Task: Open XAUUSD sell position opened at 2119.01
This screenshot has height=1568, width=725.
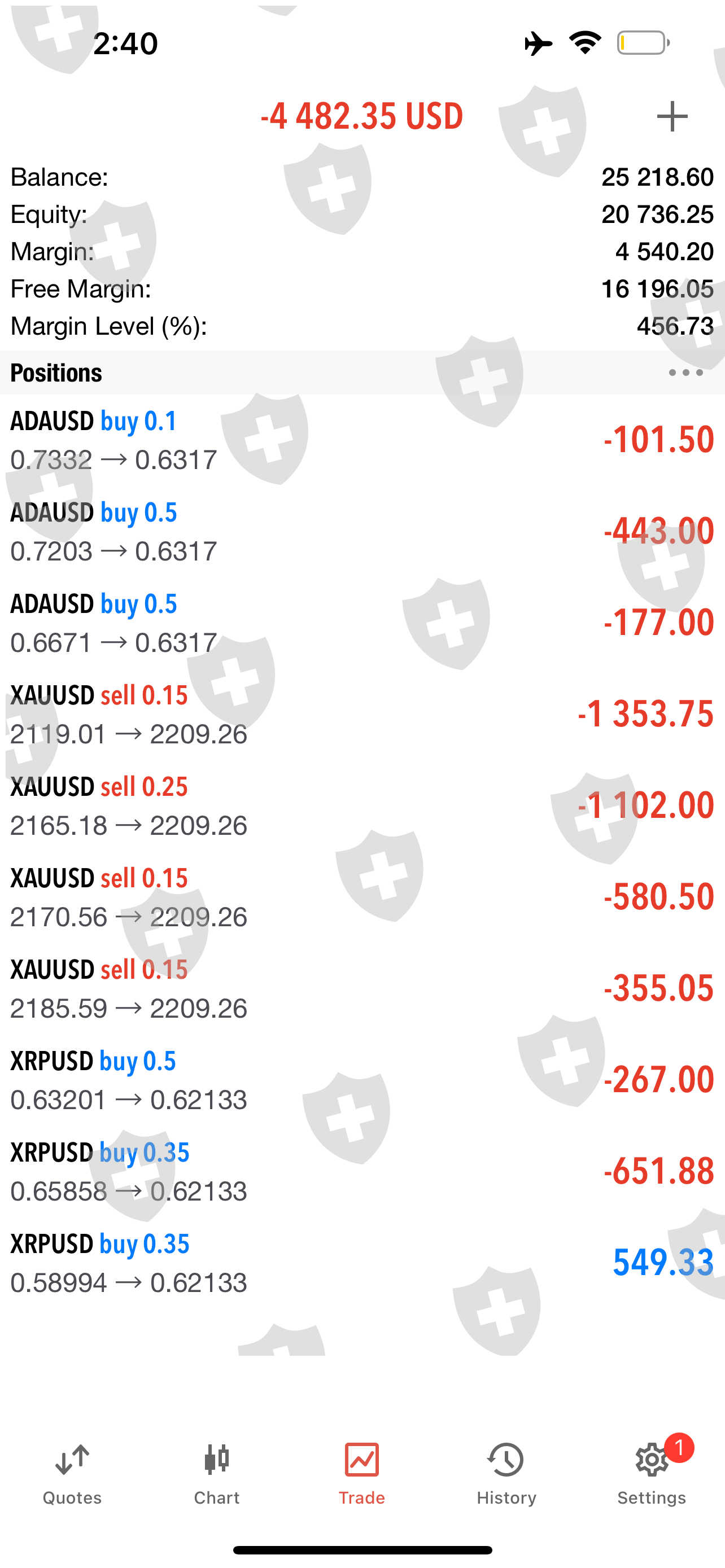Action: [x=362, y=714]
